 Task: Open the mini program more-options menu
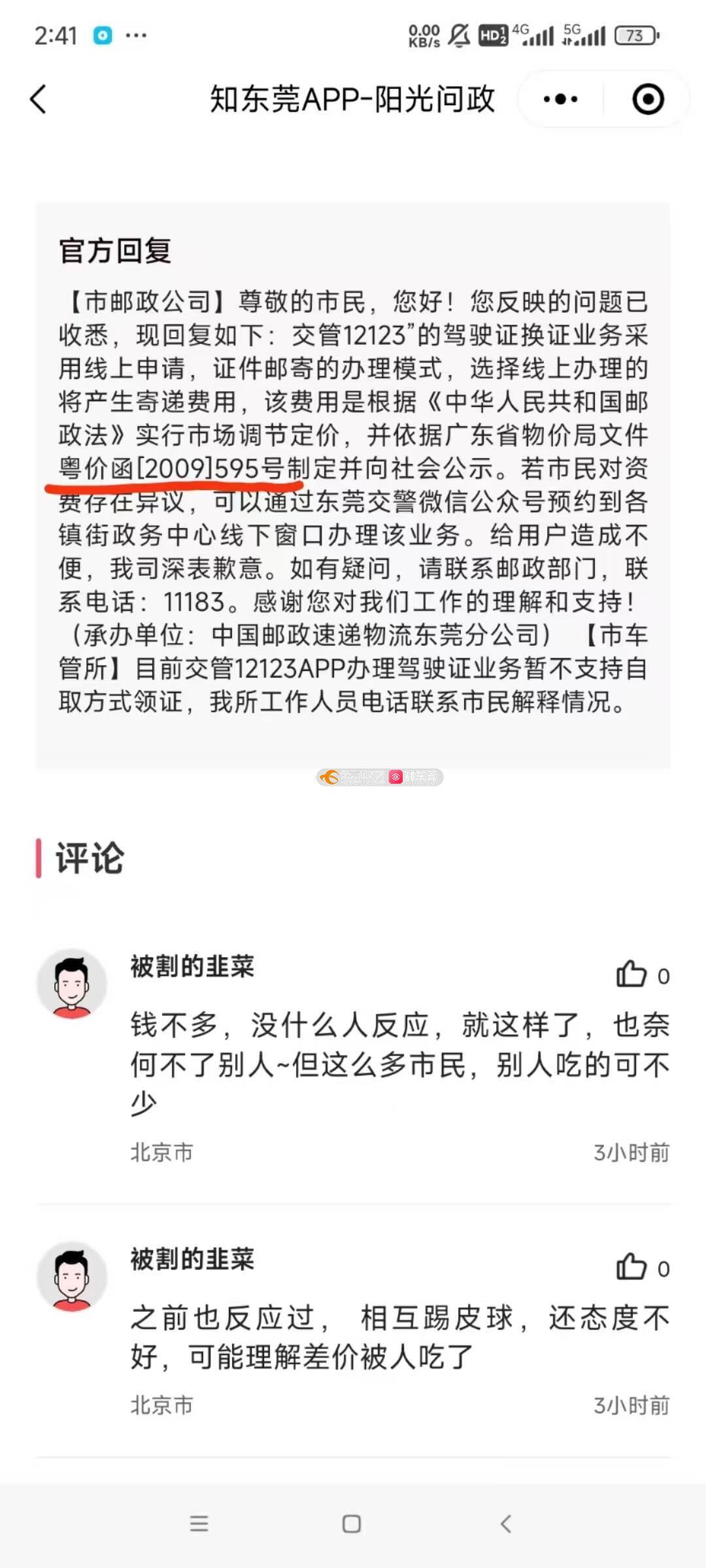(x=560, y=99)
